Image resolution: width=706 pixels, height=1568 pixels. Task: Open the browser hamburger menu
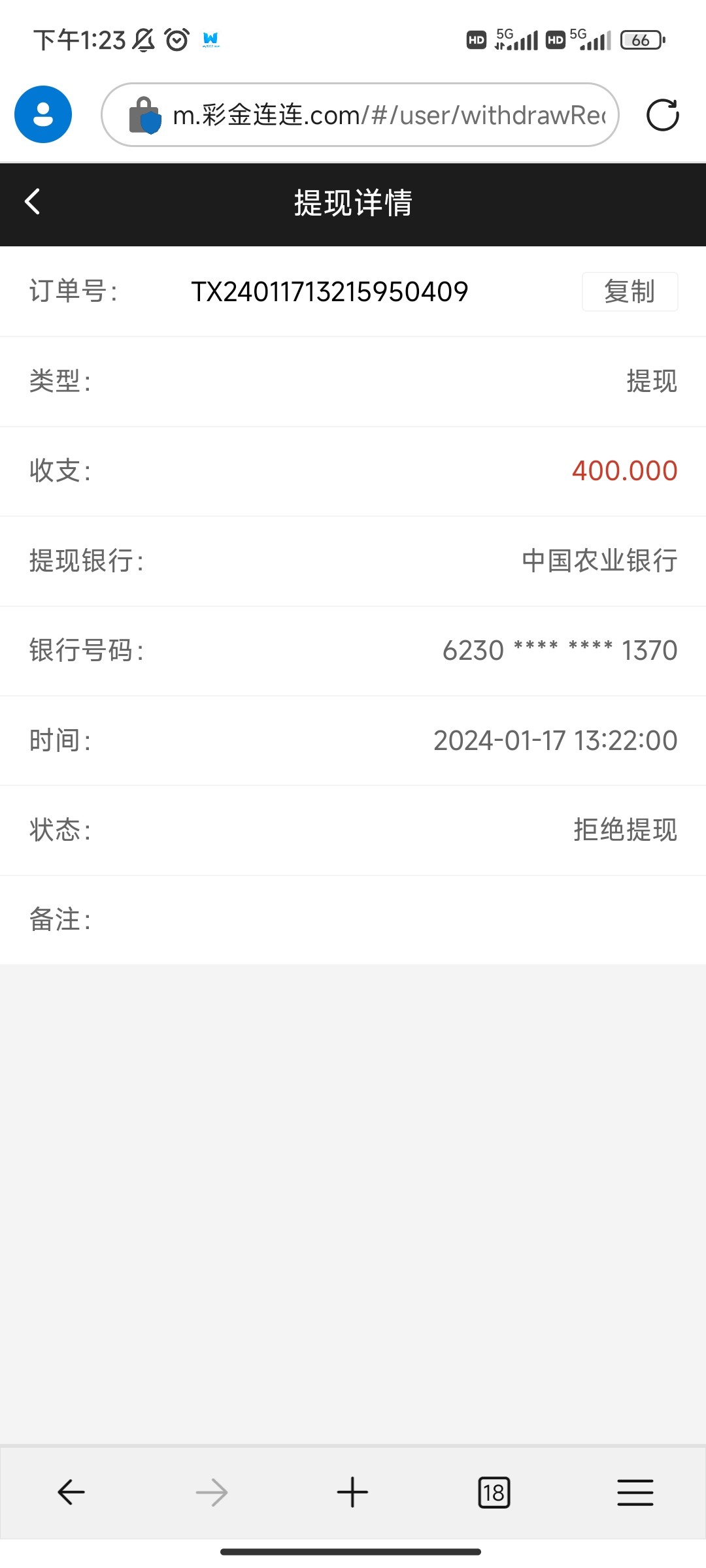point(635,1492)
